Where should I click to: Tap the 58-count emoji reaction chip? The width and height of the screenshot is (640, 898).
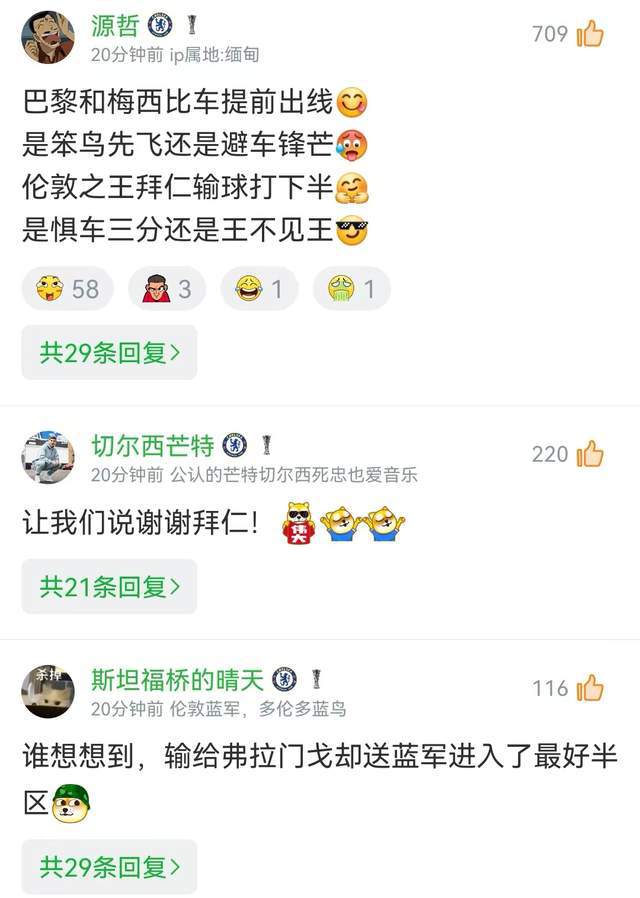coord(68,289)
